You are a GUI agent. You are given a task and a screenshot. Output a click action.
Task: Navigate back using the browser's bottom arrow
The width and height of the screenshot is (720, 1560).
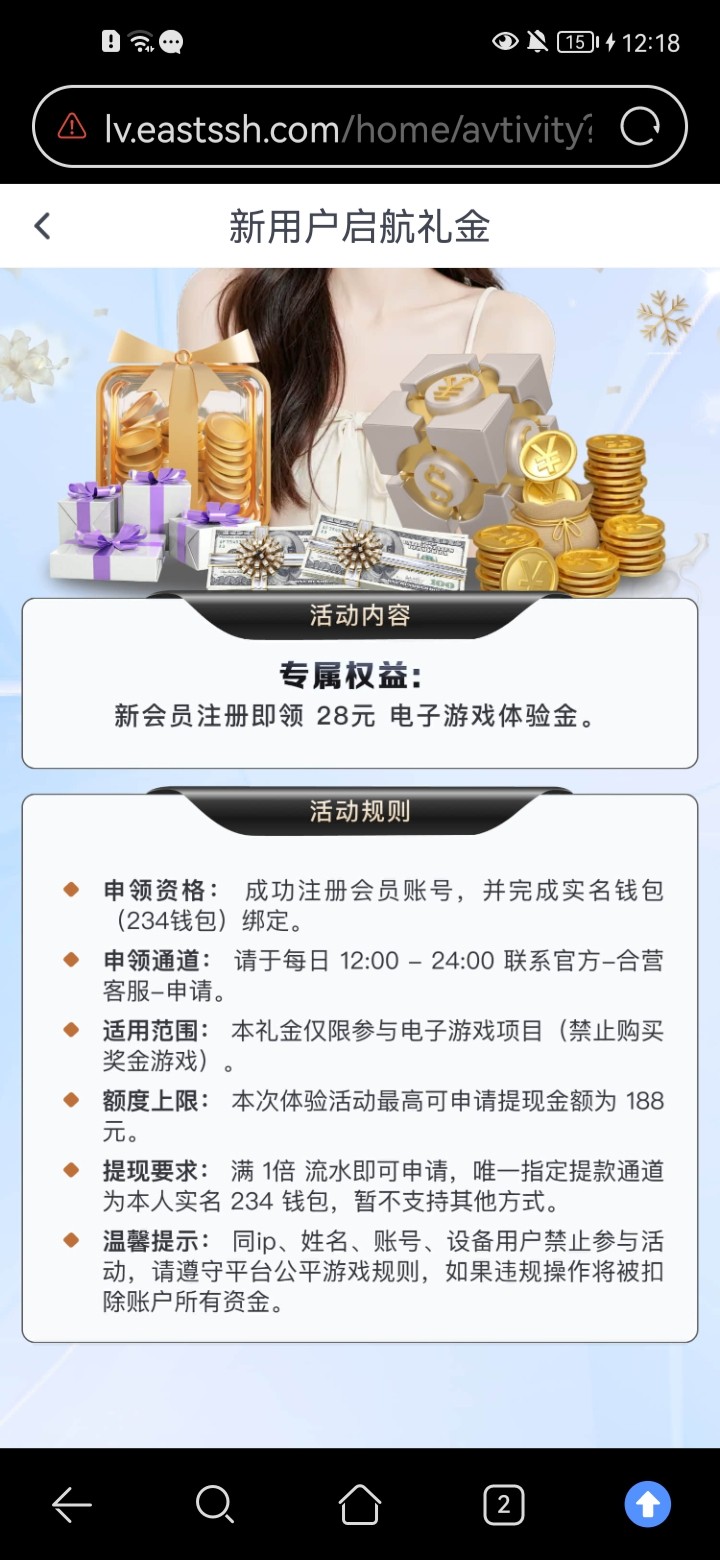coord(72,1503)
